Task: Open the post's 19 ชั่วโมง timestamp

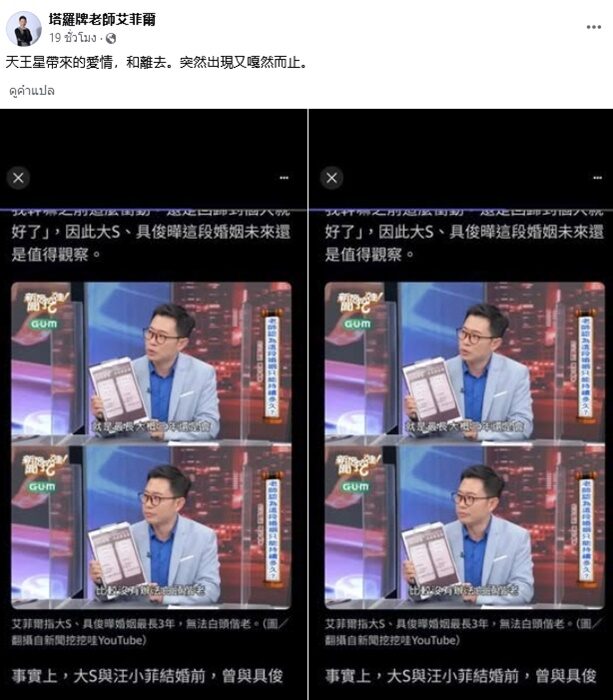Action: pyautogui.click(x=75, y=37)
